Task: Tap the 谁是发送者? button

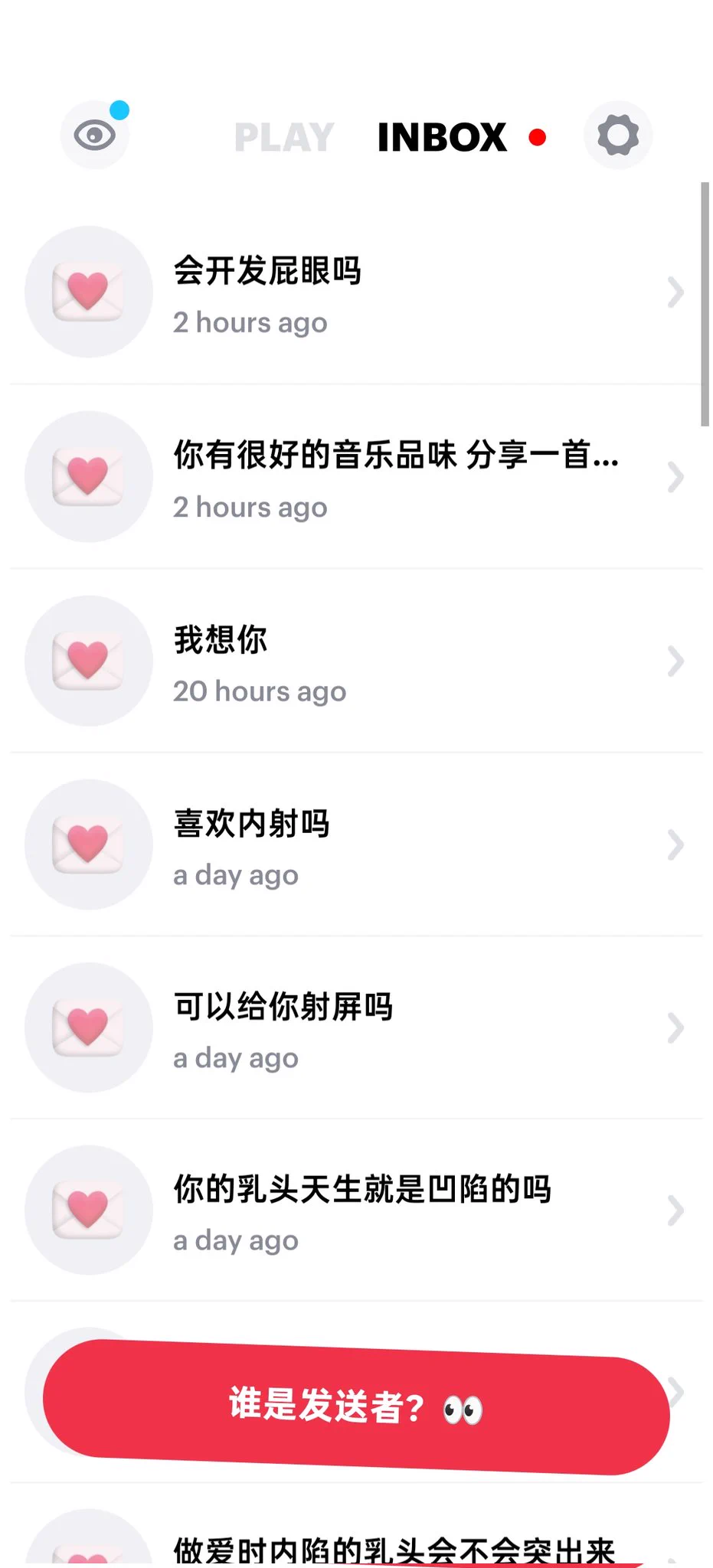Action: pos(356,1407)
